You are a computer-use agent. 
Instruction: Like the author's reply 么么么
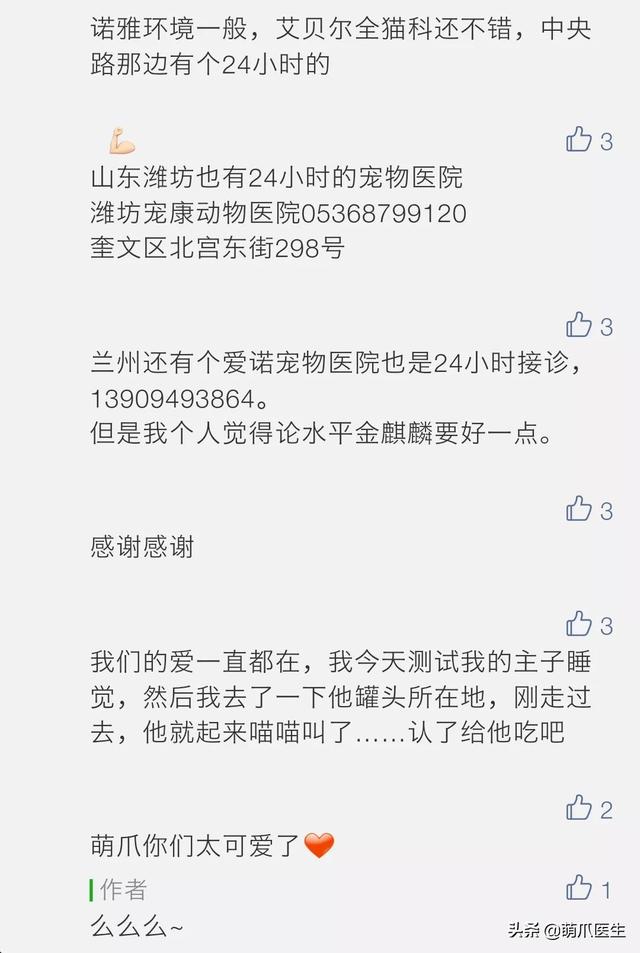pos(580,886)
